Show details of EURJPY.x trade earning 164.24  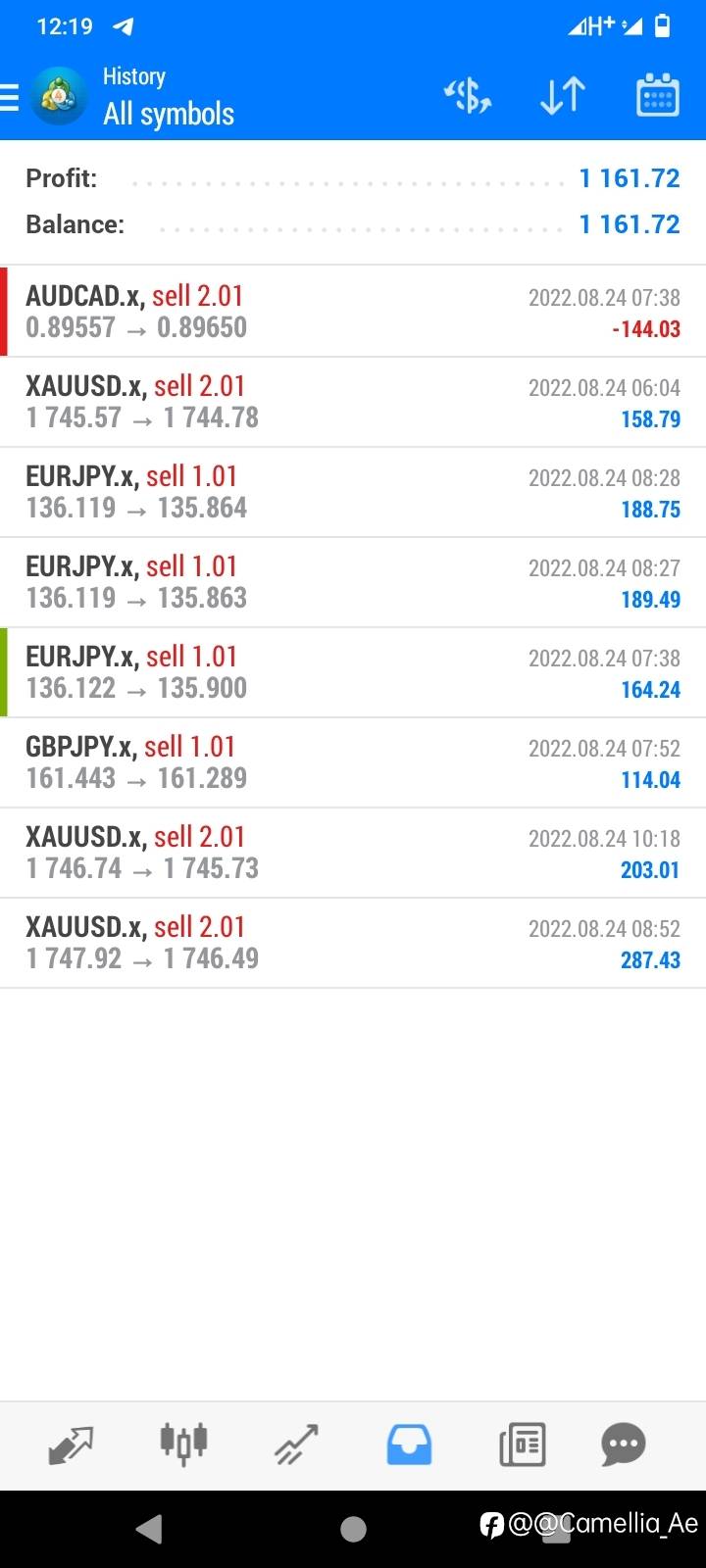pos(353,672)
